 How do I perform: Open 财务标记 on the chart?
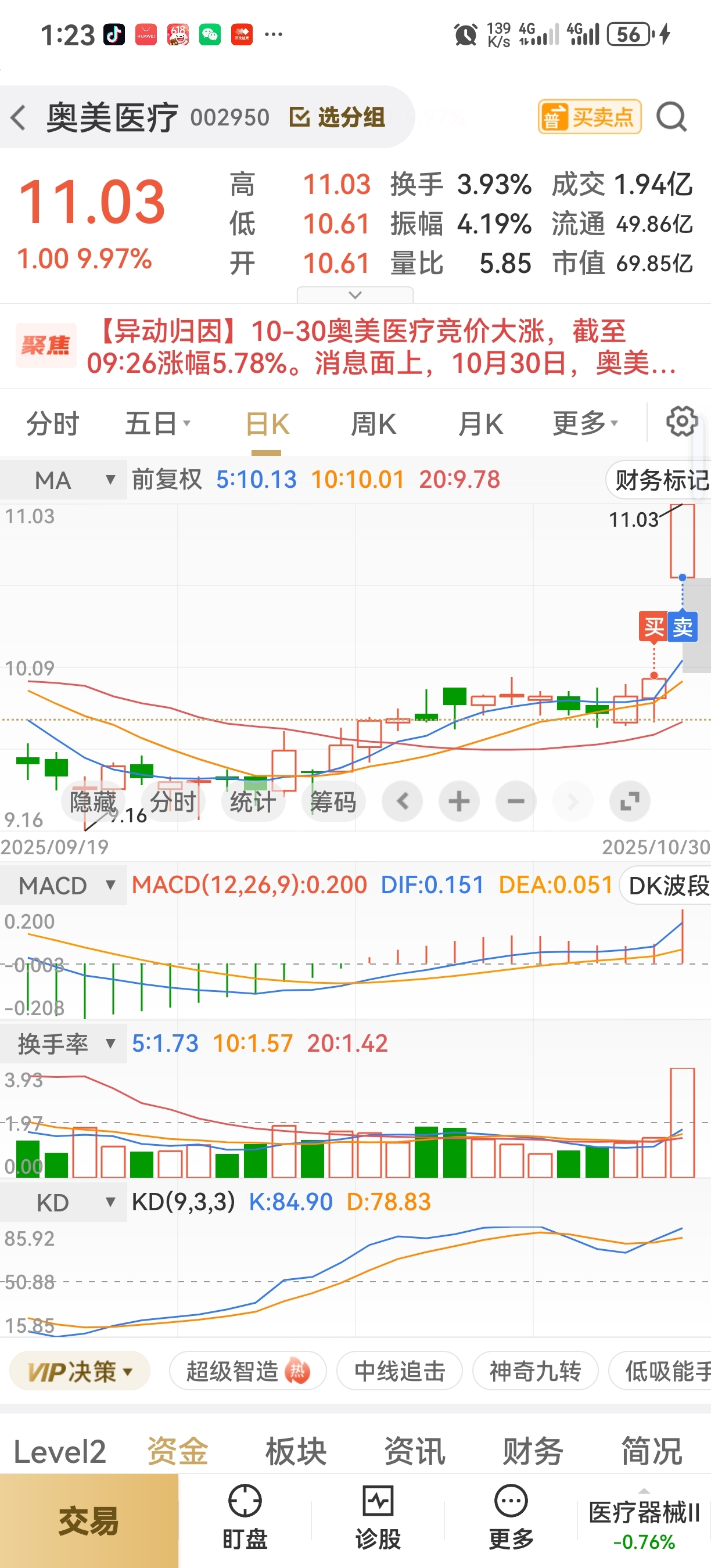(x=660, y=480)
